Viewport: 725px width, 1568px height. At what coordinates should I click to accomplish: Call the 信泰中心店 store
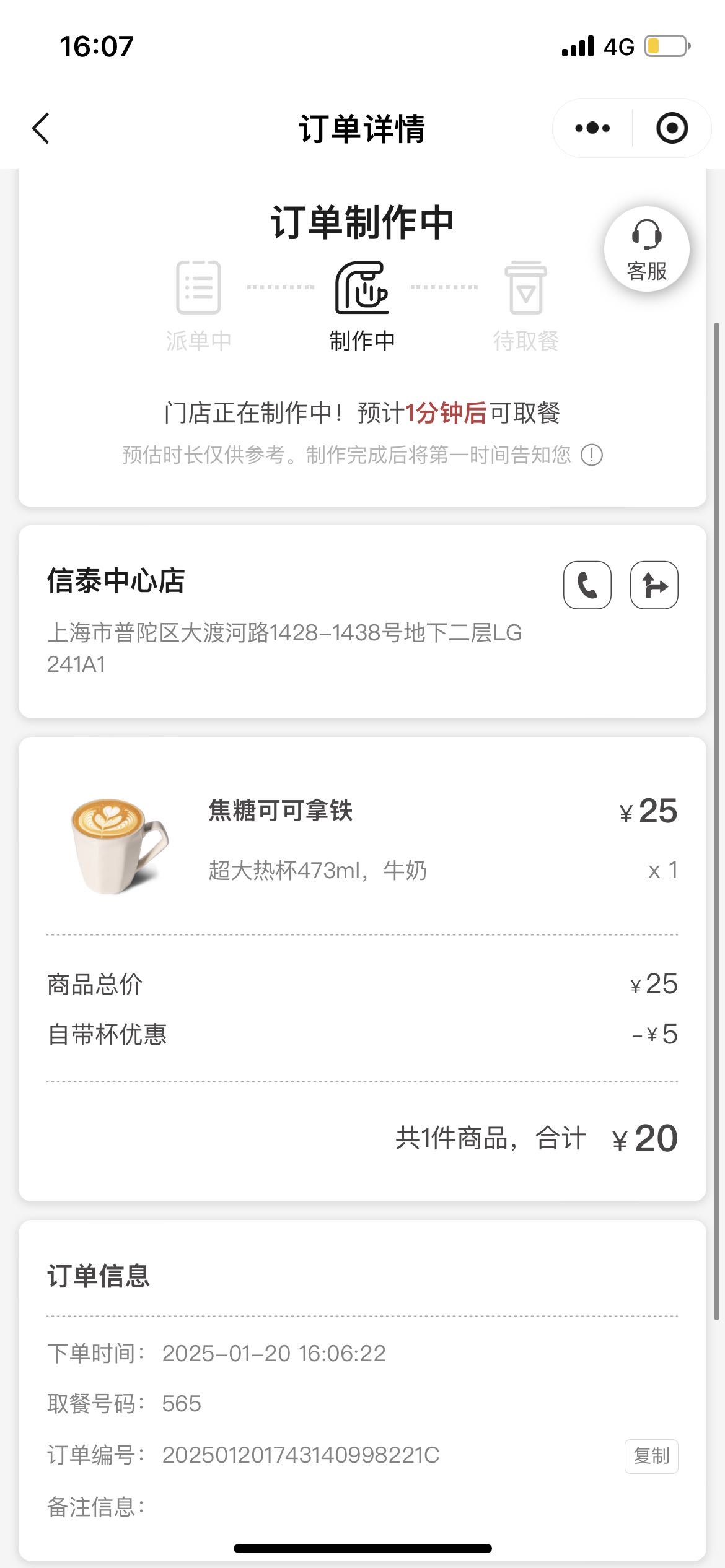coord(587,585)
